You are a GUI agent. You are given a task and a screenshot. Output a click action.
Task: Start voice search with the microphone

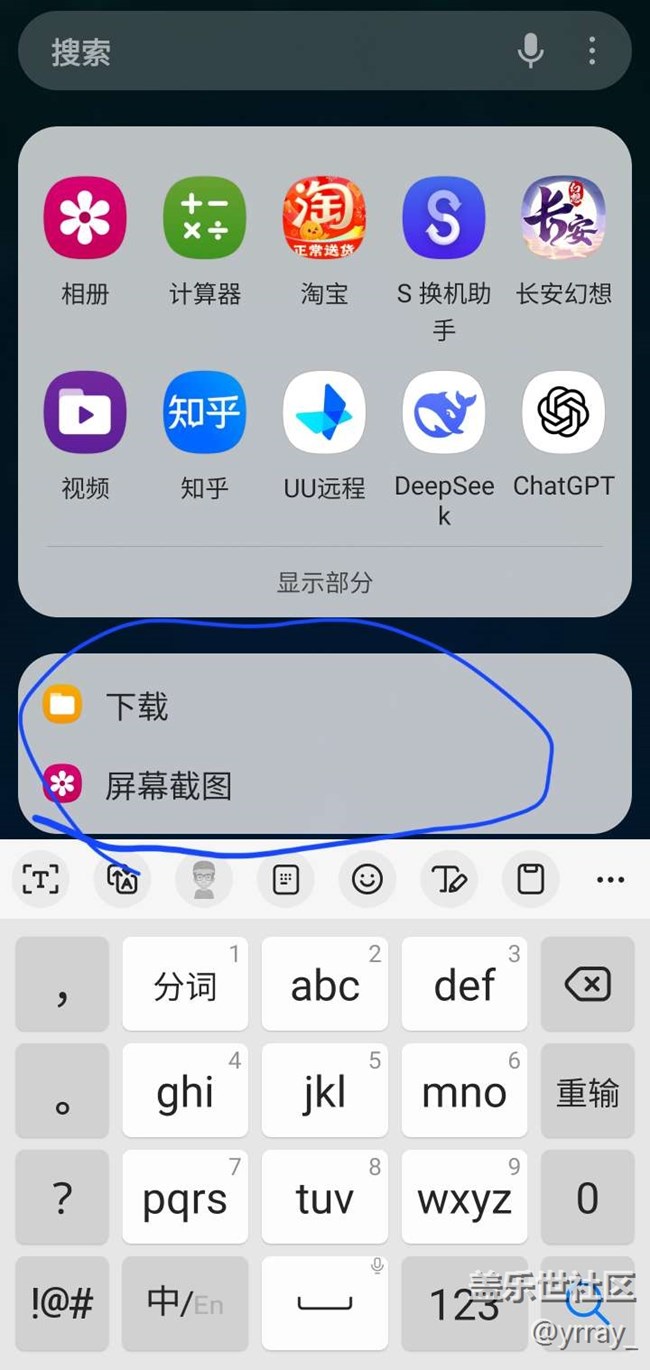531,51
